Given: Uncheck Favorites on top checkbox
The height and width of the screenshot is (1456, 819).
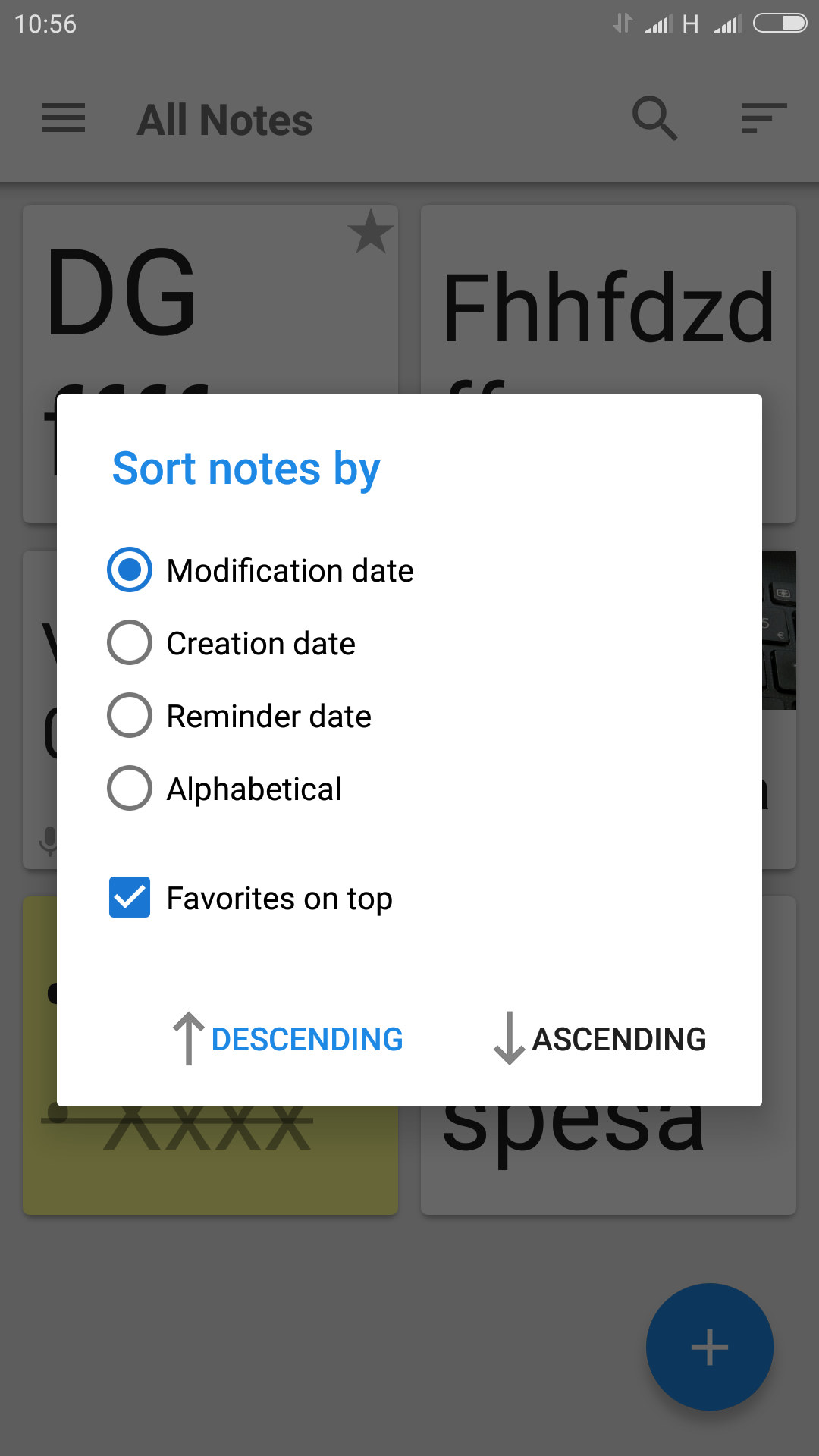Looking at the screenshot, I should [130, 897].
